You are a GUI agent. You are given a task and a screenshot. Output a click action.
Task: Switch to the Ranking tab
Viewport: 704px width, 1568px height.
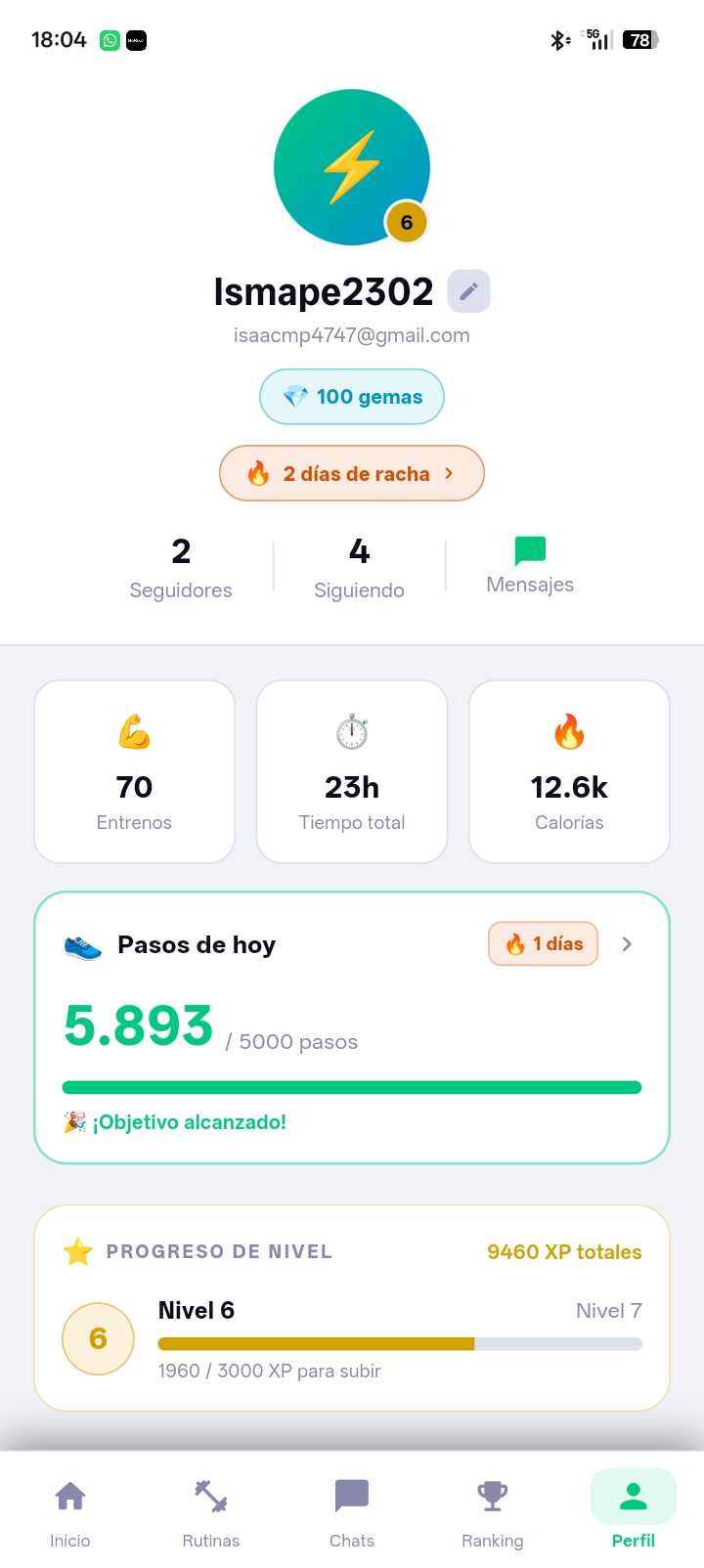pyautogui.click(x=493, y=1510)
